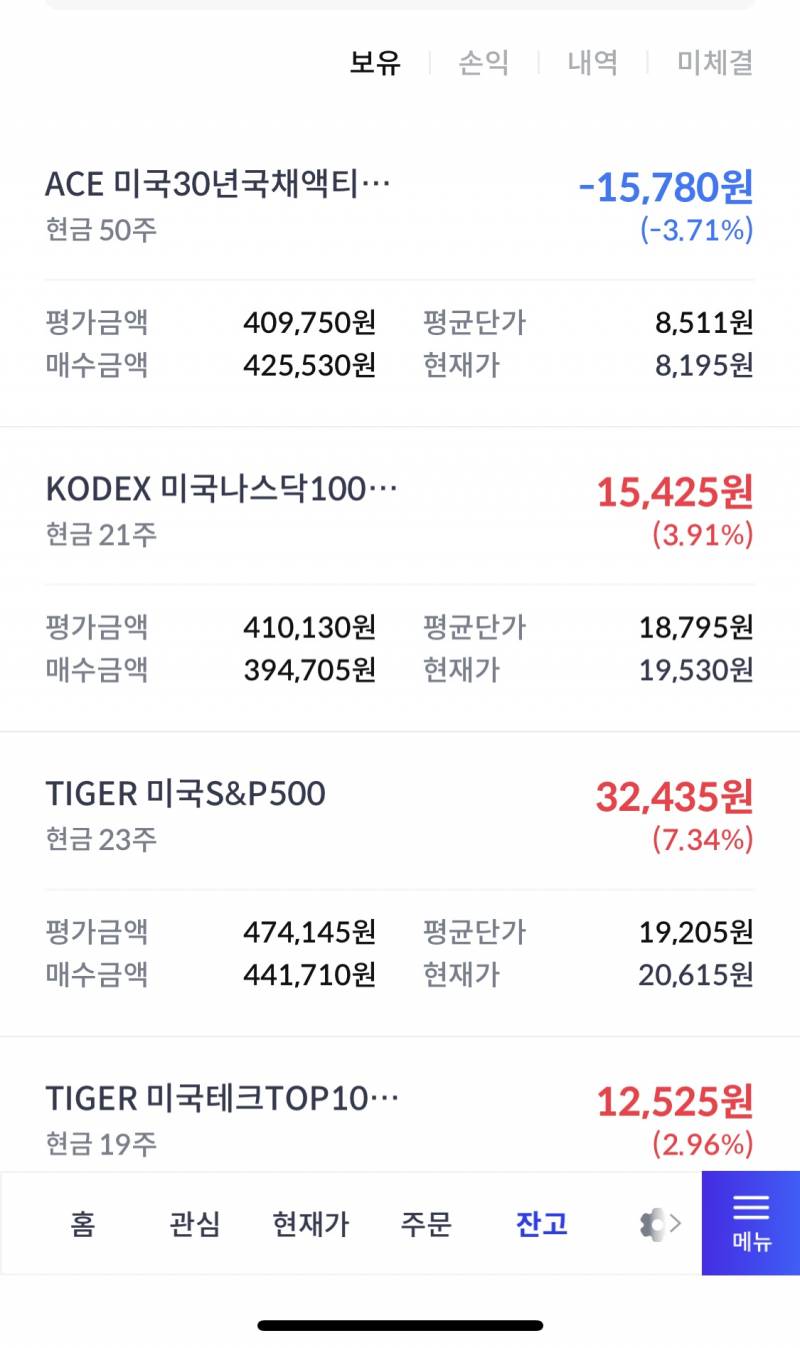The image size is (800, 1348).
Task: Open the 현재가 price screen
Action: click(310, 1223)
